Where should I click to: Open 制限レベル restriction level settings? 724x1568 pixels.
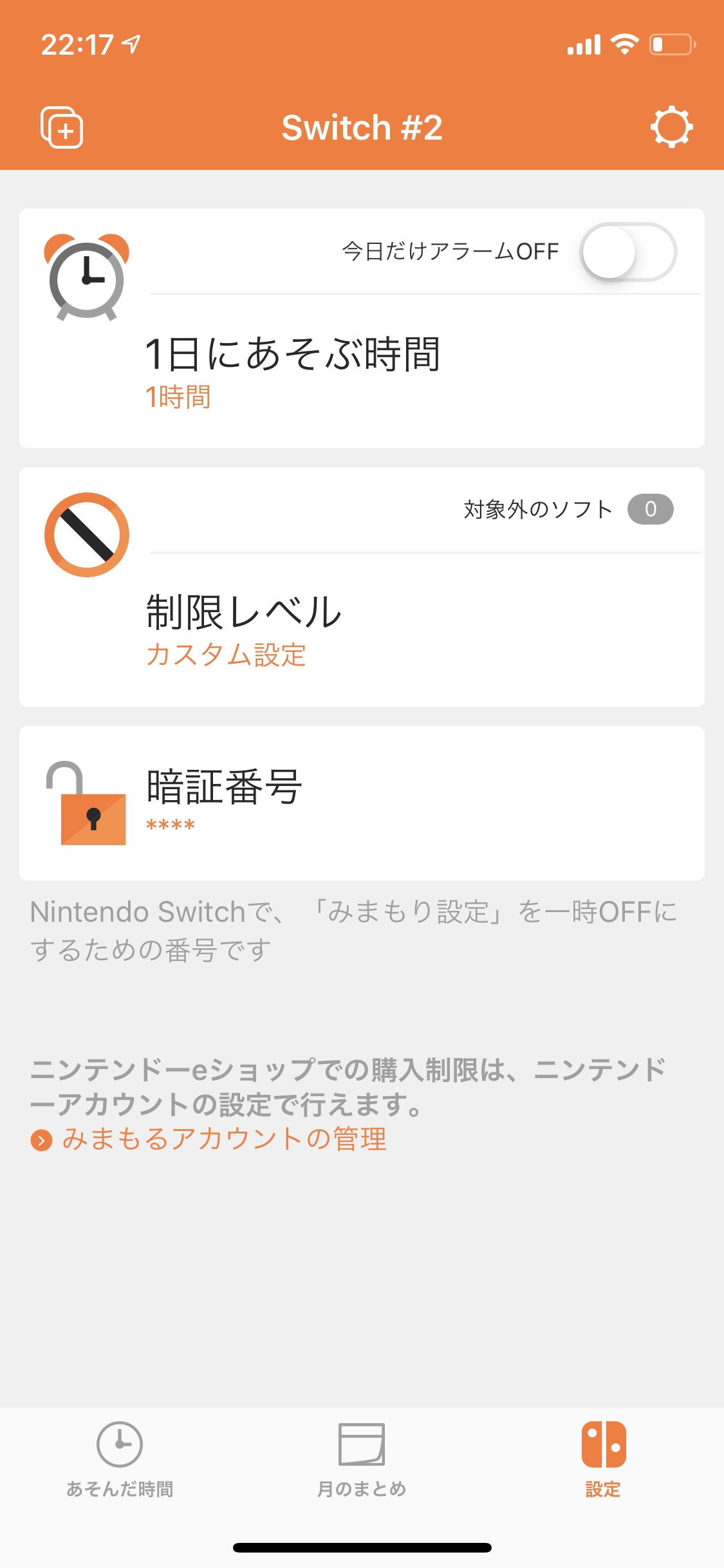click(x=245, y=630)
